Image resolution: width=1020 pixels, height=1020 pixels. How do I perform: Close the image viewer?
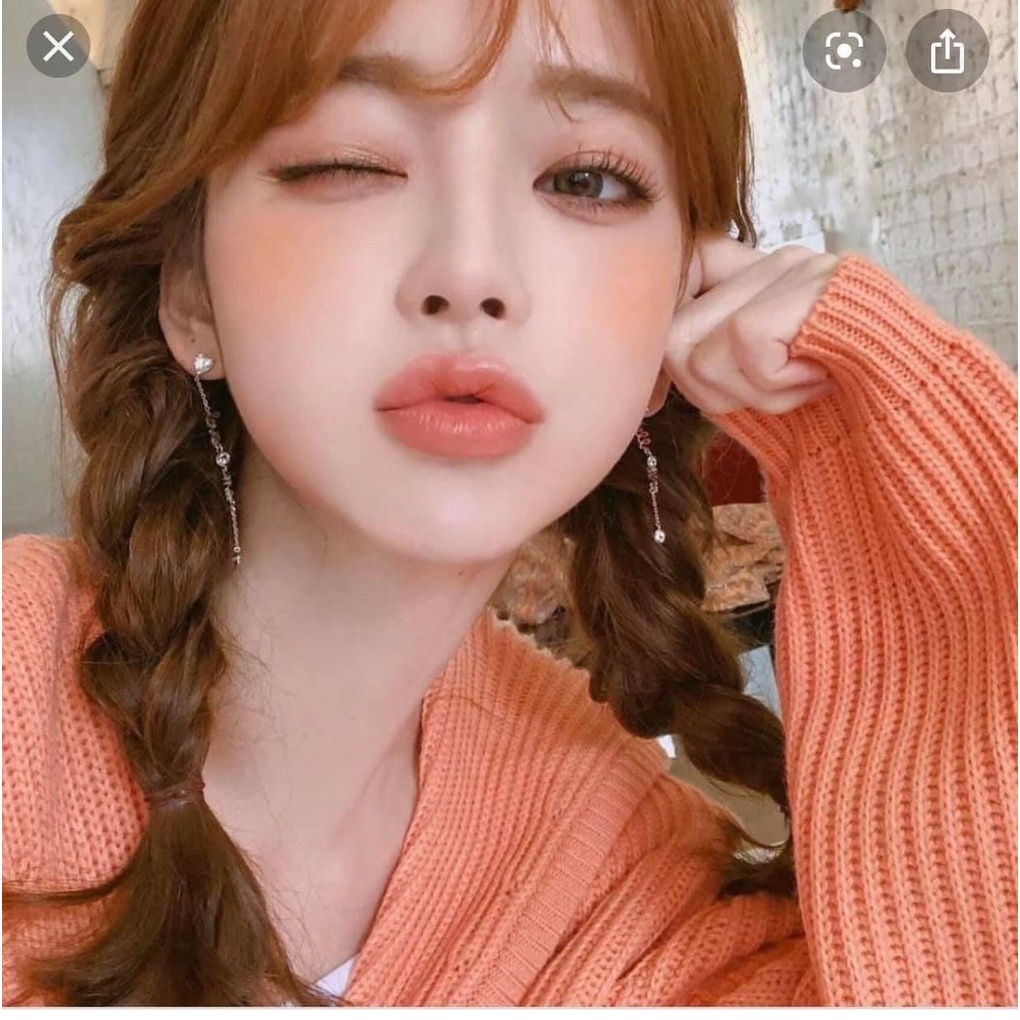[x=58, y=46]
